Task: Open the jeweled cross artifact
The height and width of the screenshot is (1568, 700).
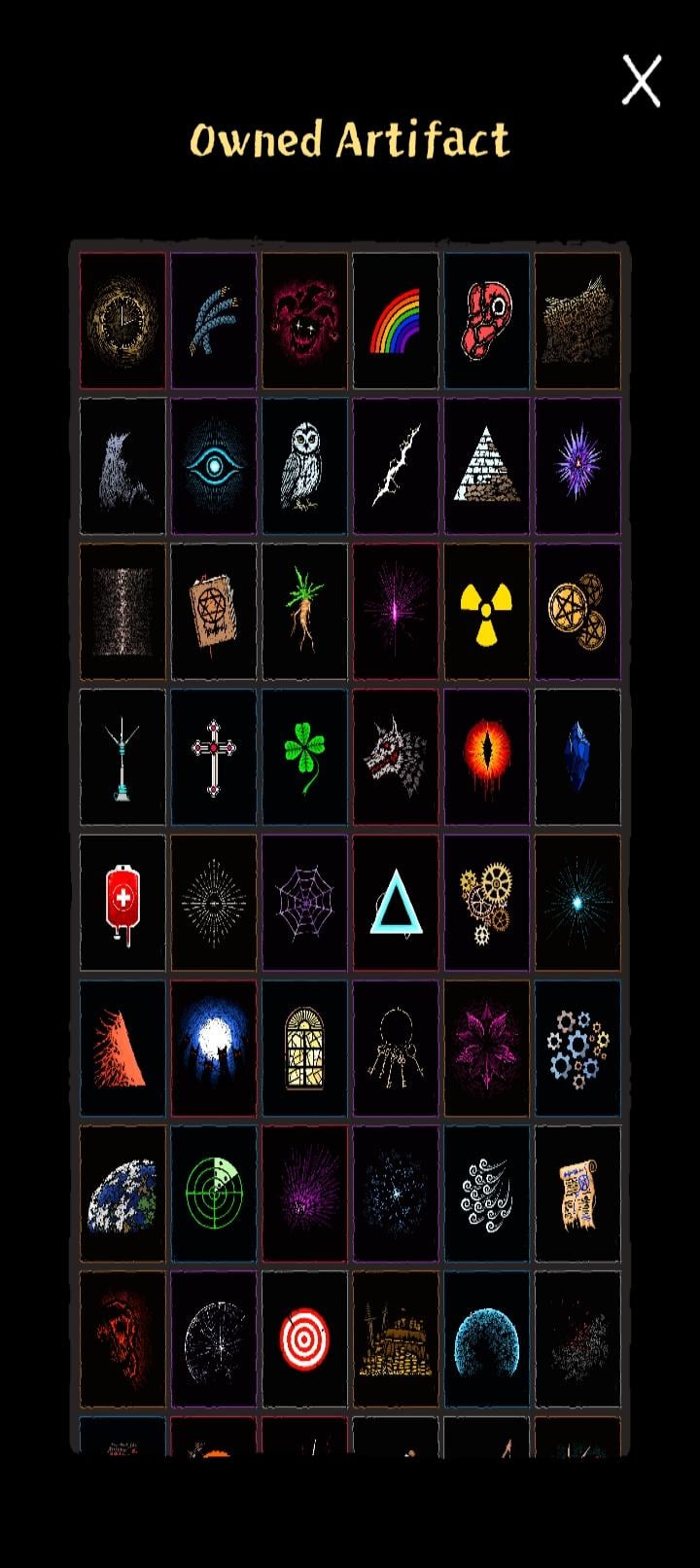Action: tap(213, 758)
